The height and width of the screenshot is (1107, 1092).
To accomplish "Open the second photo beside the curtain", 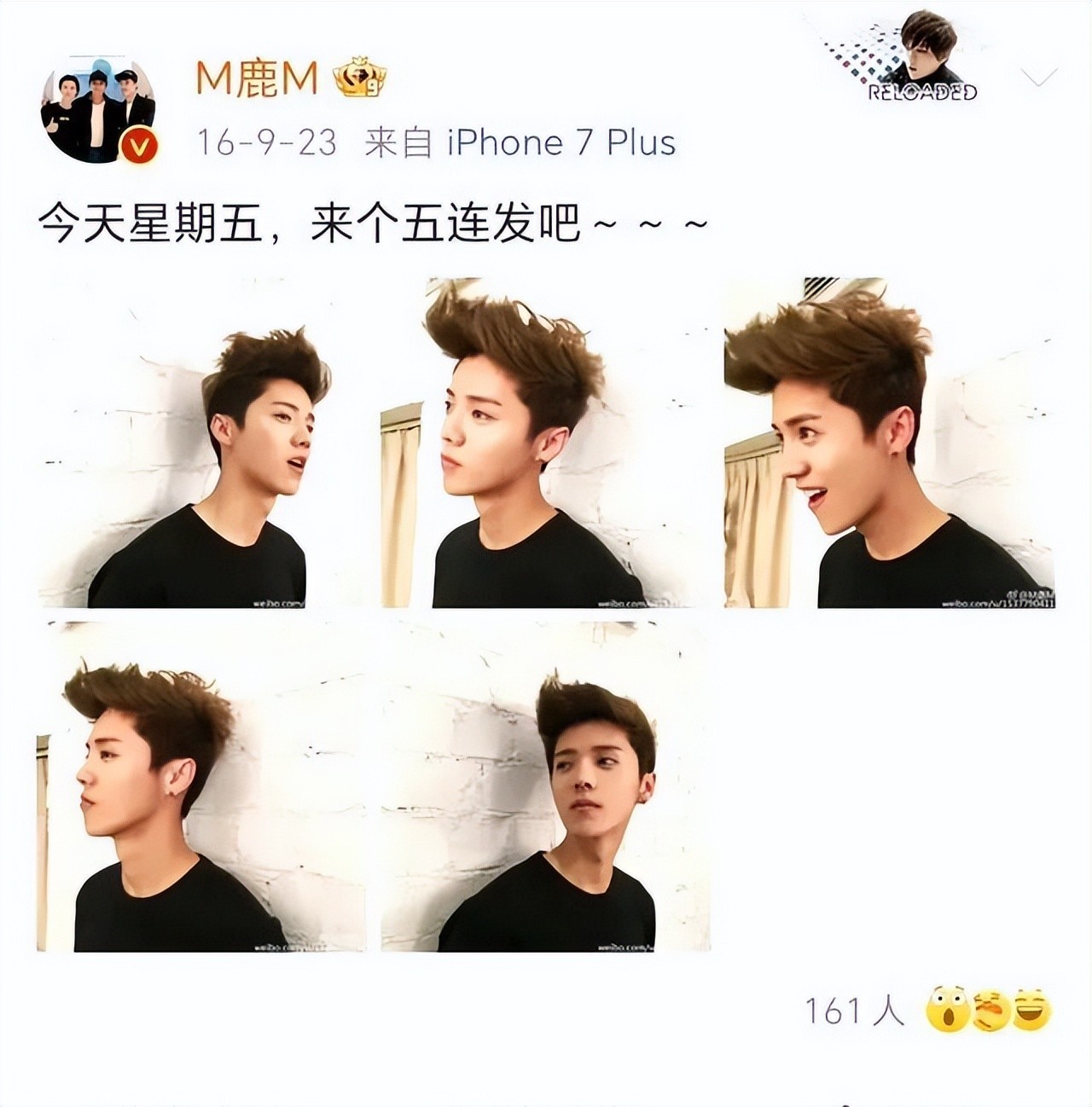I will (544, 443).
